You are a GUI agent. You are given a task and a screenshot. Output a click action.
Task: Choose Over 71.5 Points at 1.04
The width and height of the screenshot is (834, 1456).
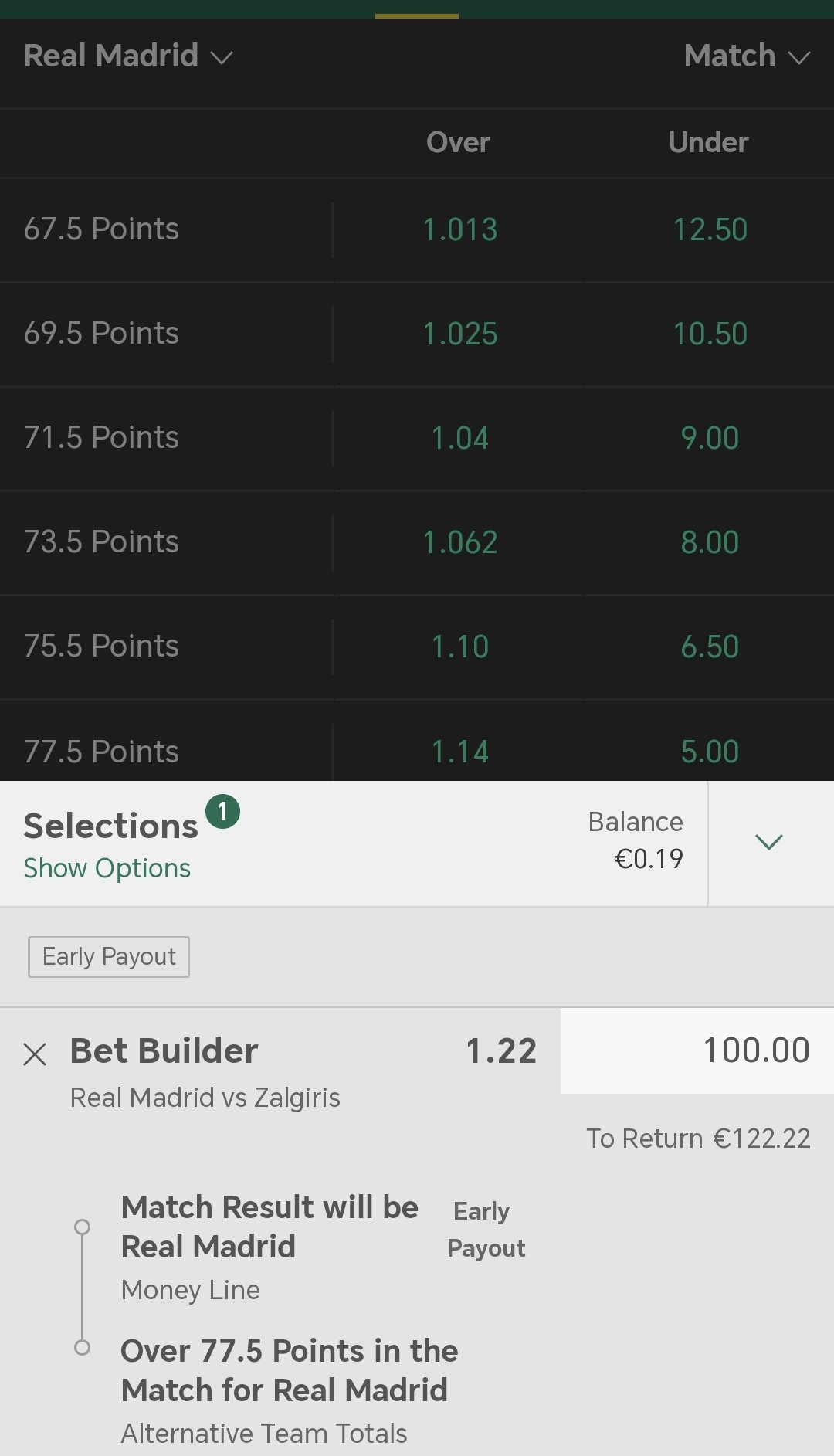click(x=459, y=439)
